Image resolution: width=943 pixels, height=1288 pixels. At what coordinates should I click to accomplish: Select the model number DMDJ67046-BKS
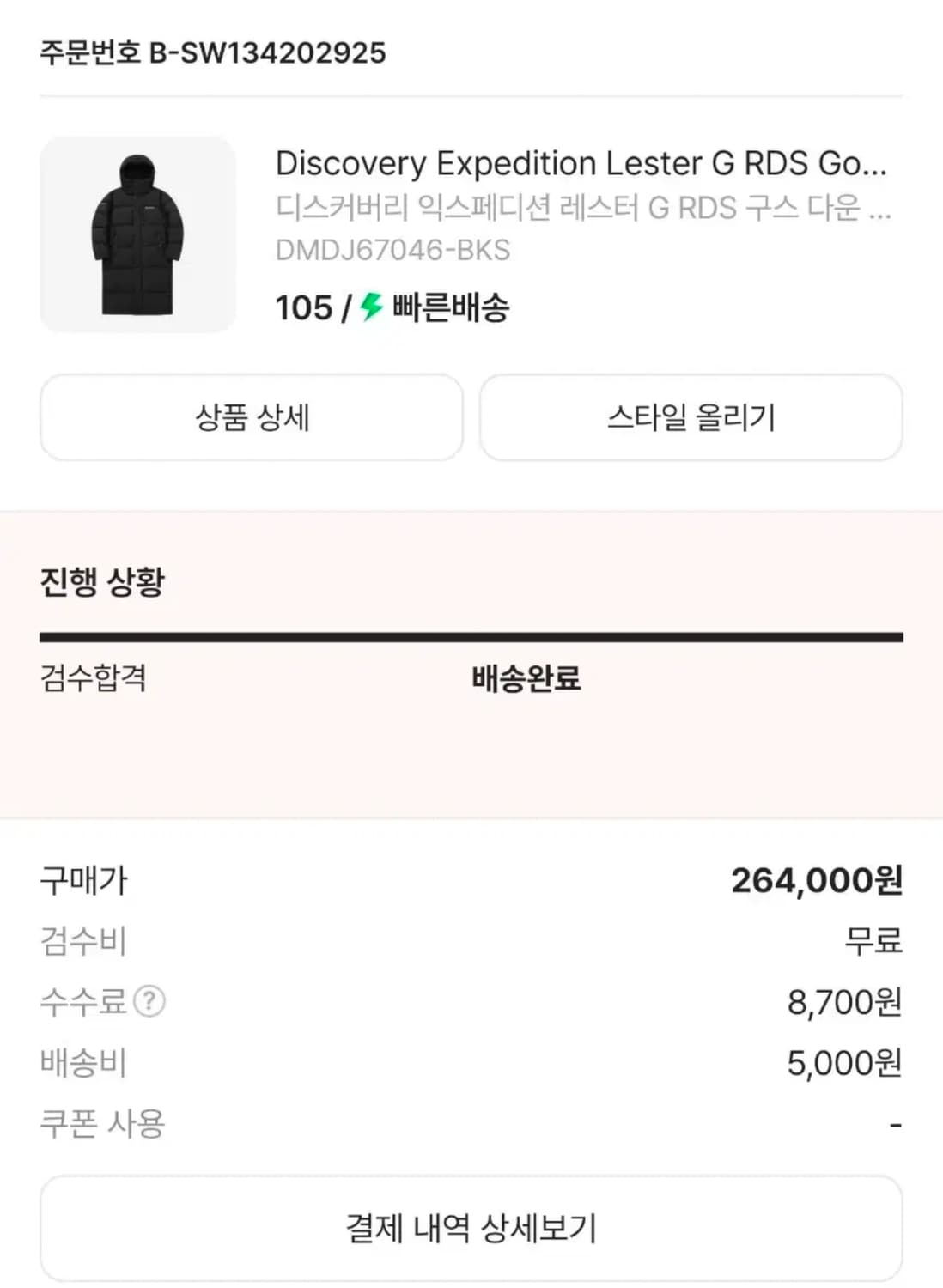[x=391, y=251]
